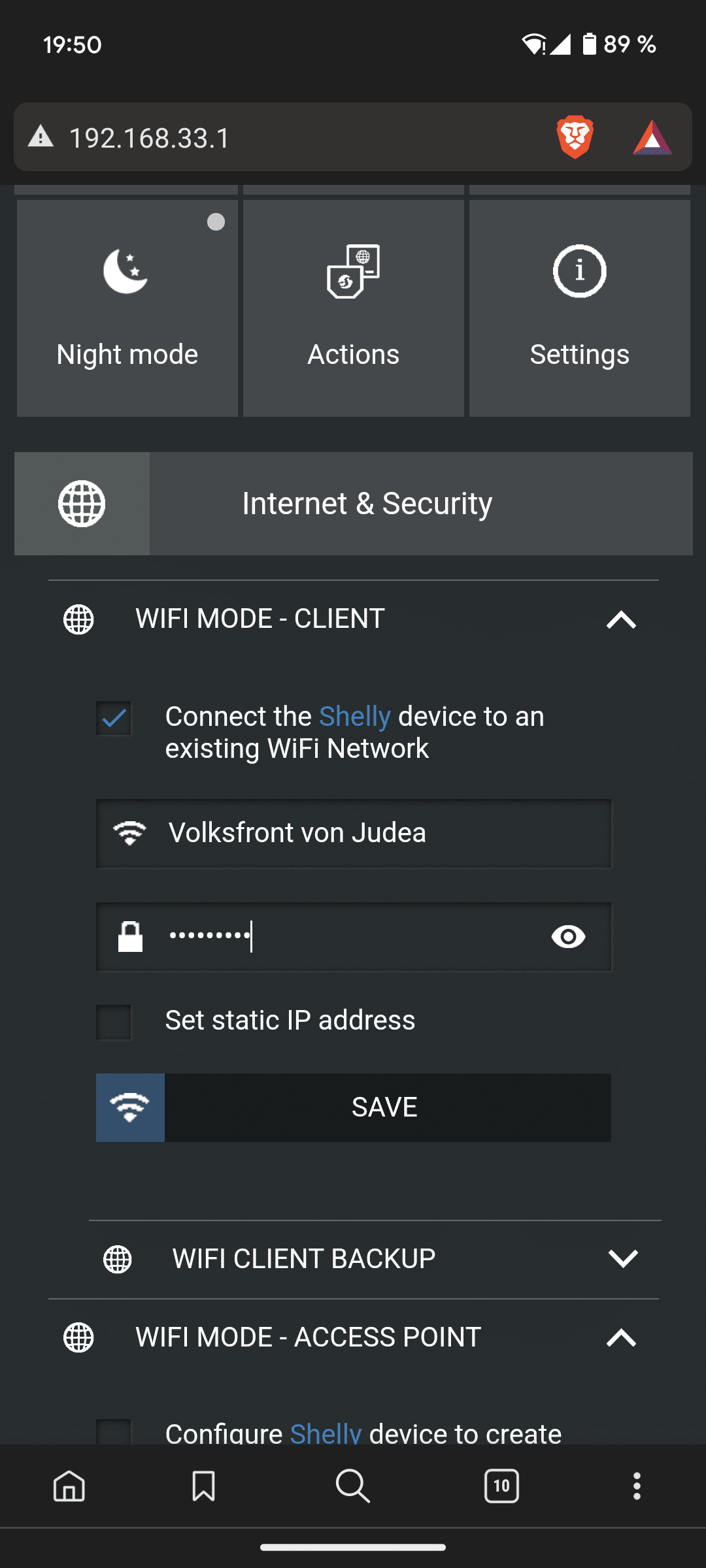
Task: Focus the WiFi password field
Action: click(x=340, y=937)
